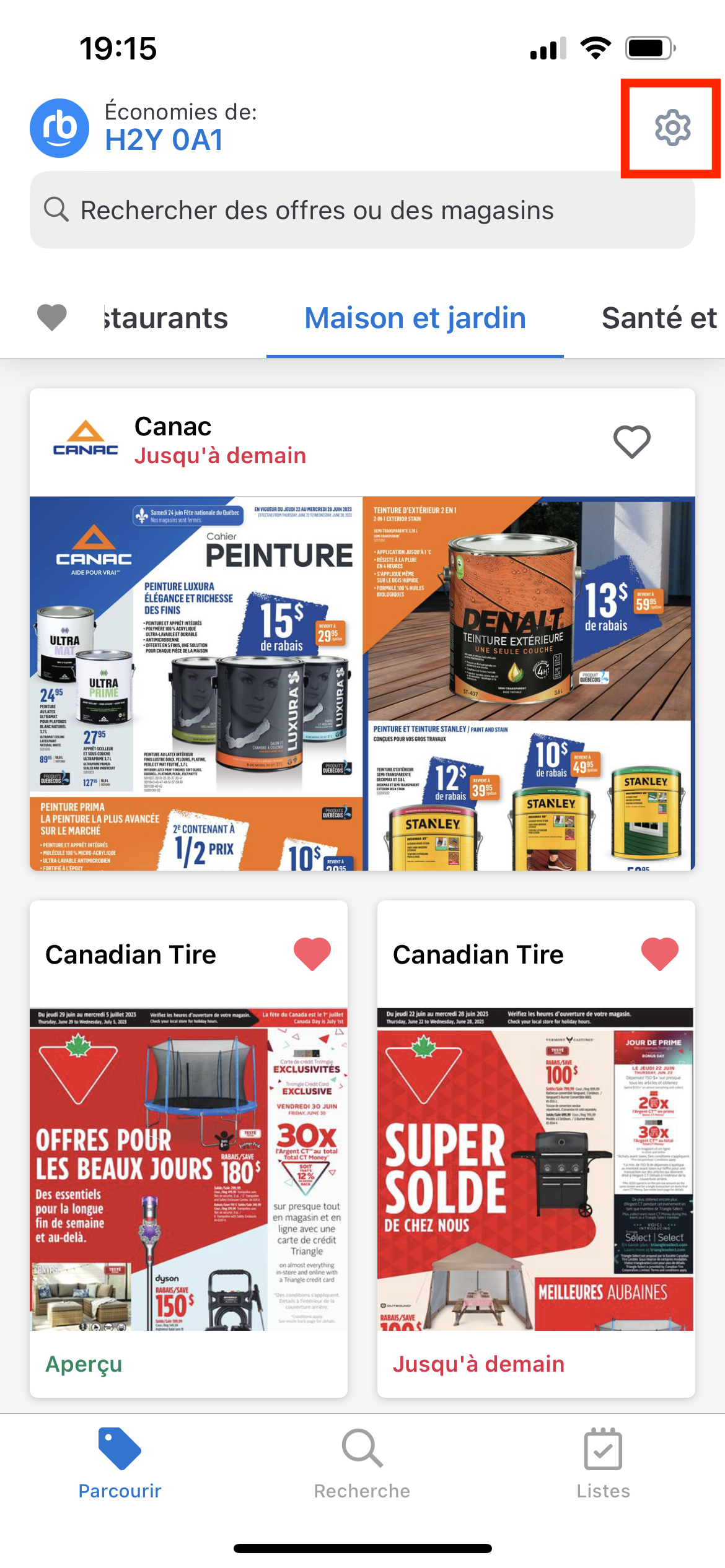Switch to the Santé et tab
This screenshot has height=1568, width=725.
click(x=658, y=318)
